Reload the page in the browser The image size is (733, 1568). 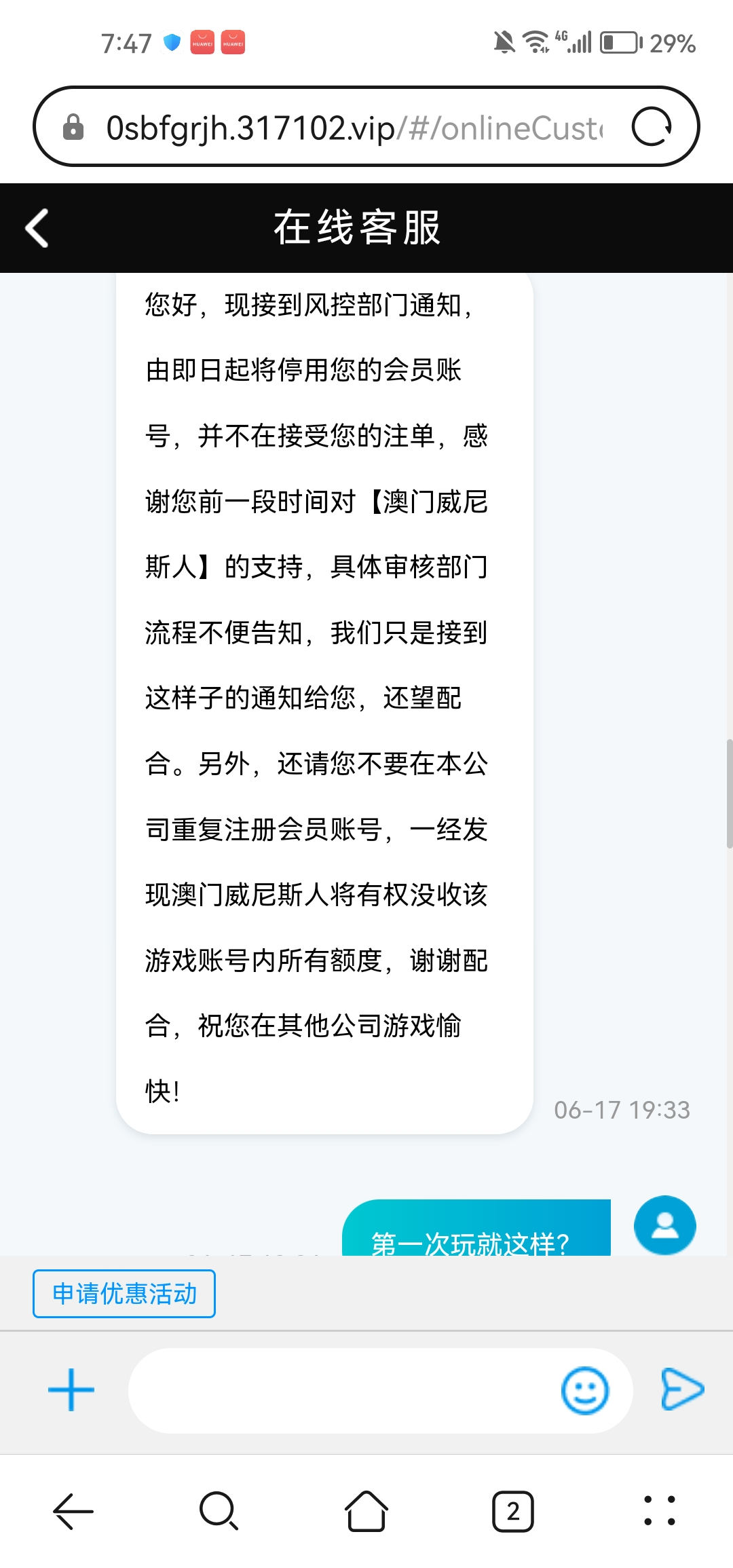(x=652, y=127)
